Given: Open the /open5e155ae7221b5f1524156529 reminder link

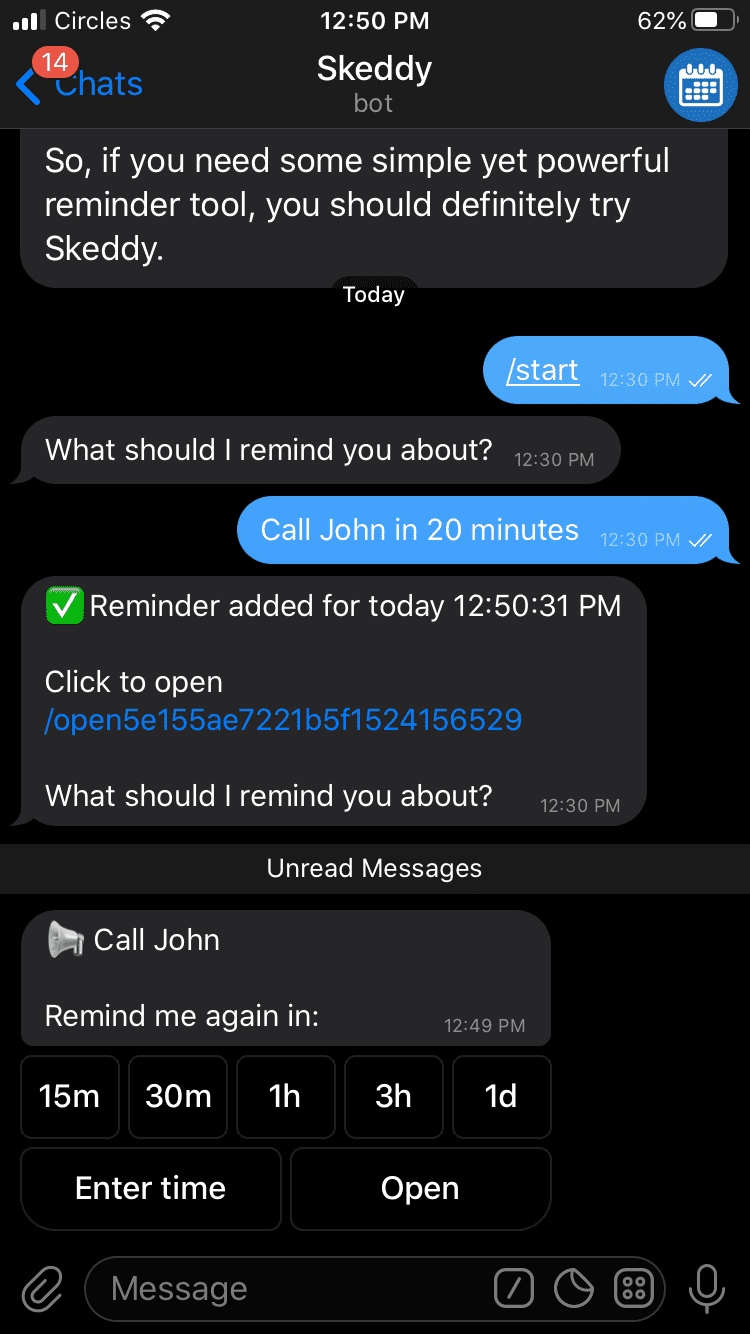Looking at the screenshot, I should 283,719.
